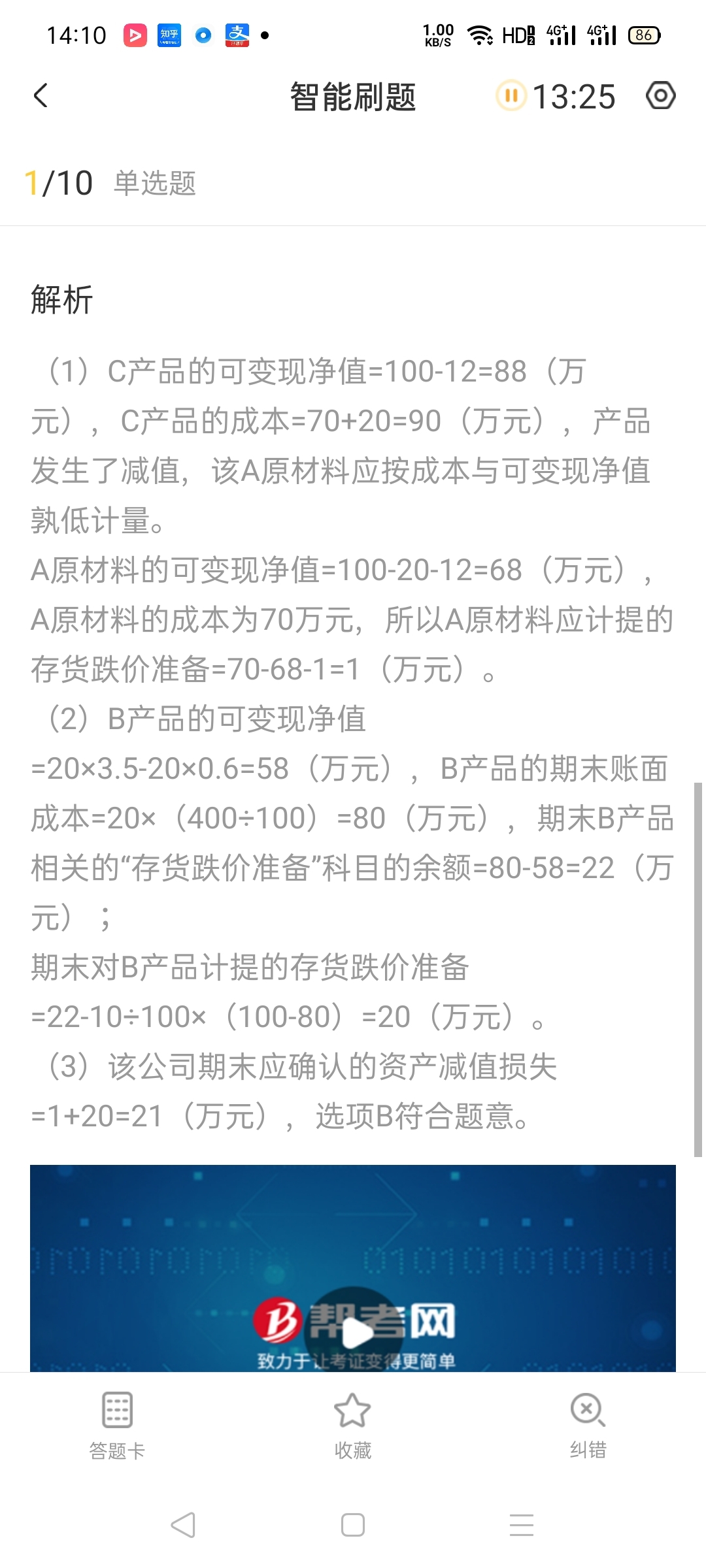The width and height of the screenshot is (706, 1568).
Task: Open the system recent apps button
Action: click(522, 1525)
